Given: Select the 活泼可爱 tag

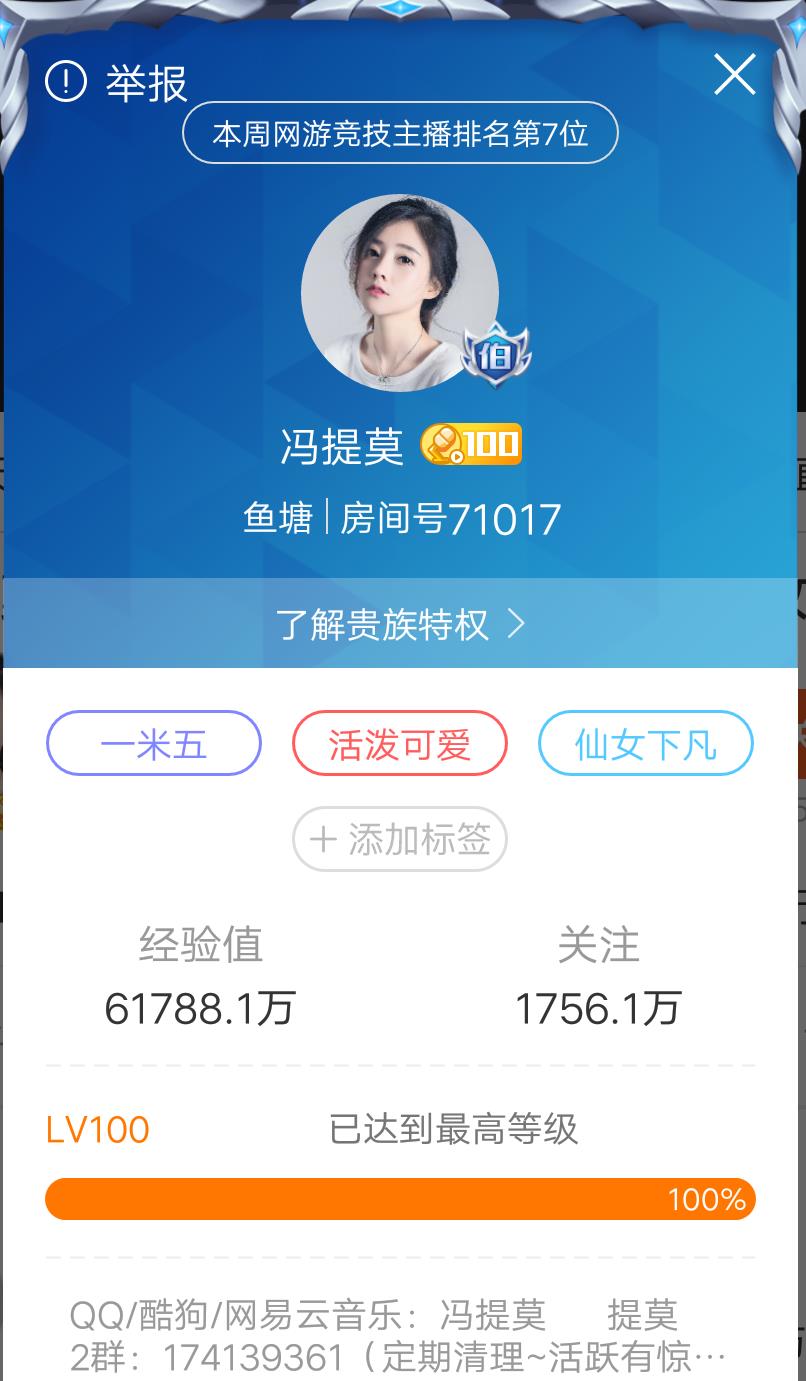Looking at the screenshot, I should click(x=400, y=744).
